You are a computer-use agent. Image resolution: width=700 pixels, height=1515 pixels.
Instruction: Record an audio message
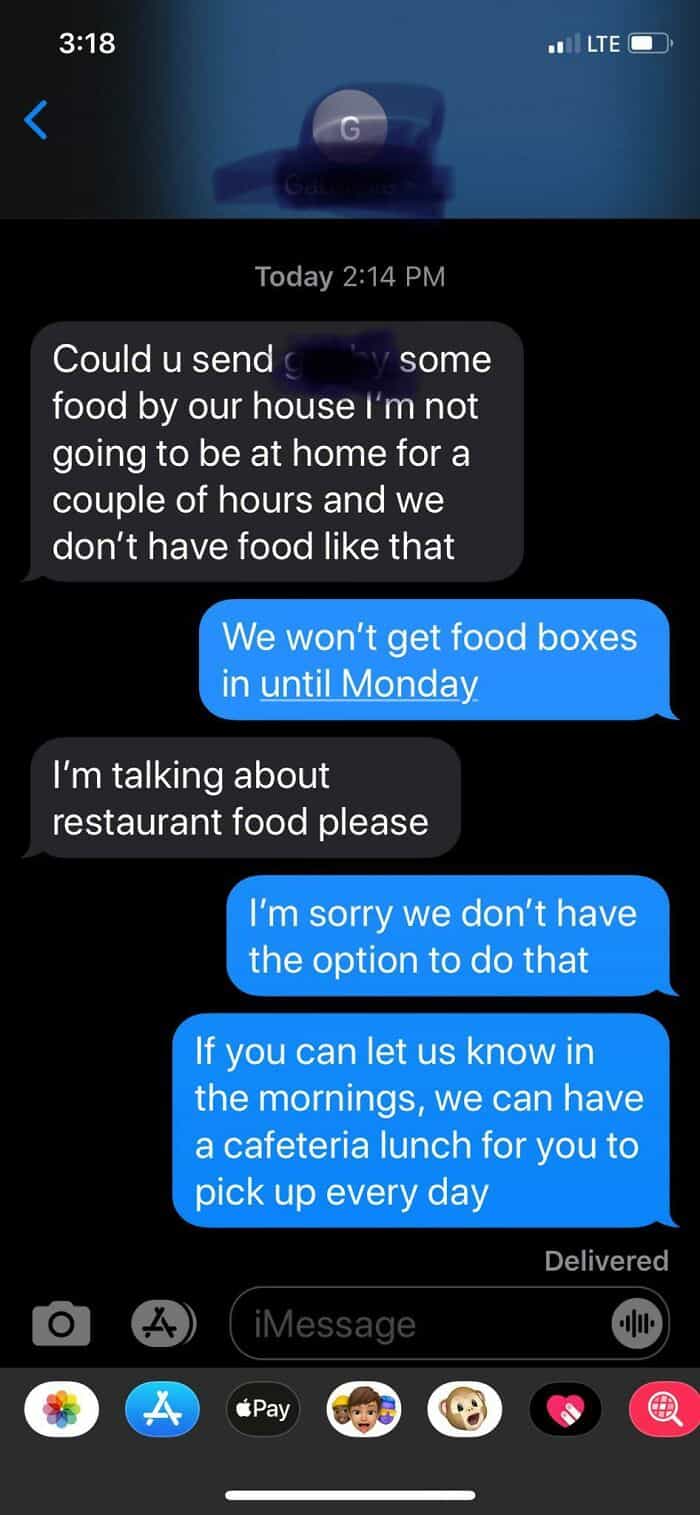pos(637,1324)
